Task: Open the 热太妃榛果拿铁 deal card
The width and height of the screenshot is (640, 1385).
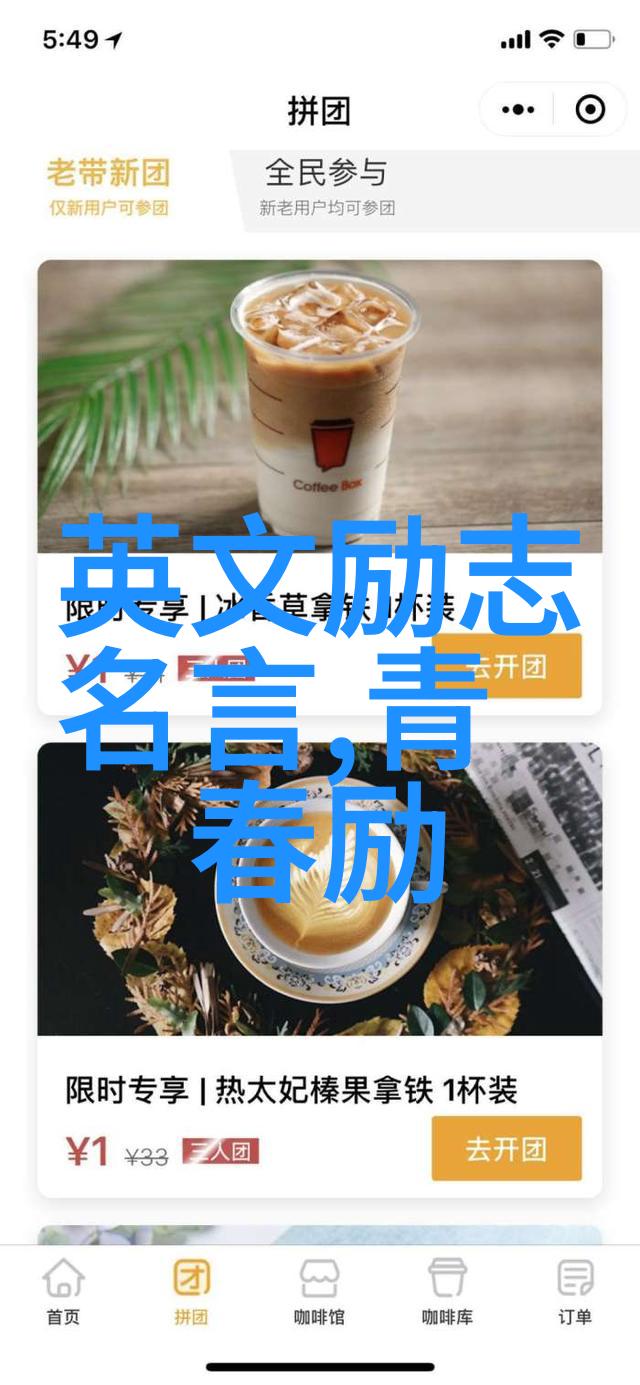Action: (x=320, y=890)
